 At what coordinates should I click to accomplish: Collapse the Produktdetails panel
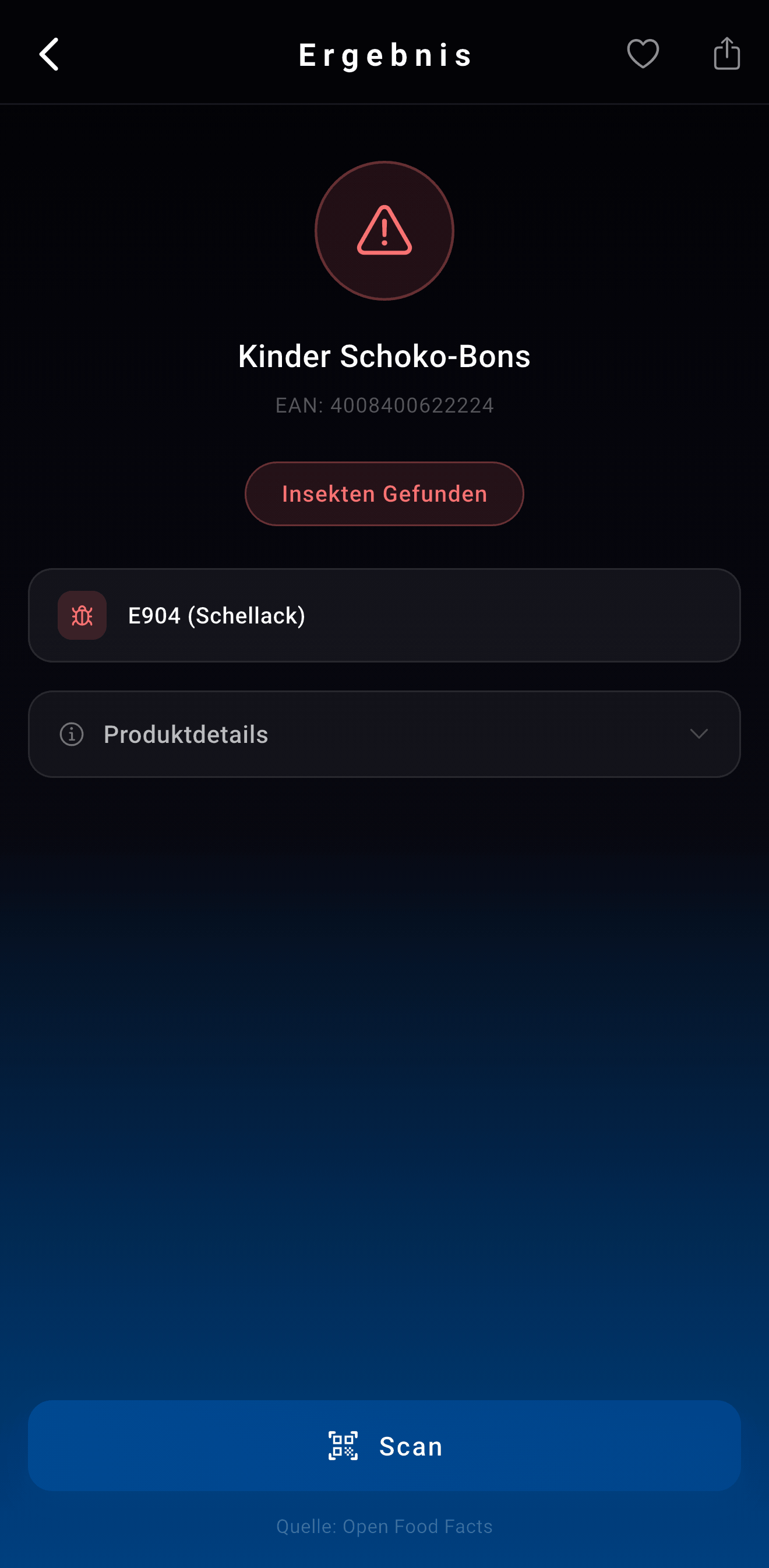384,734
